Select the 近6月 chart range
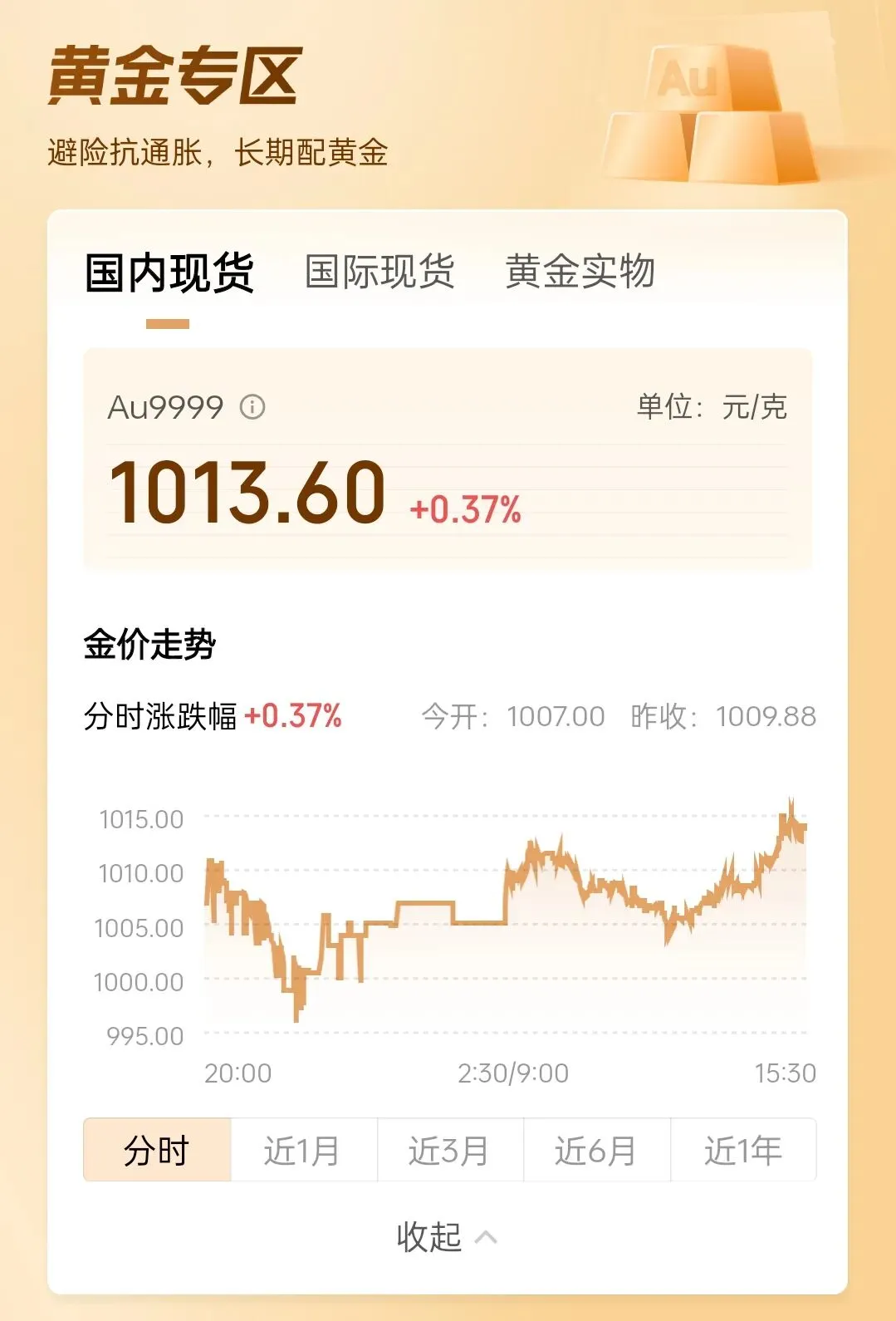 [x=597, y=1150]
